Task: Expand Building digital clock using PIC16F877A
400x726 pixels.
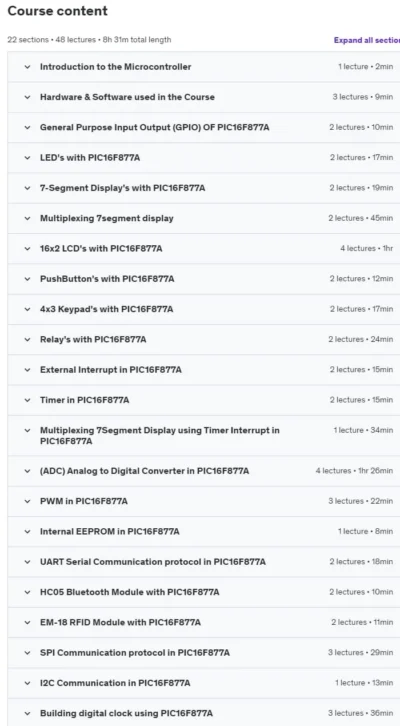Action: (204, 713)
